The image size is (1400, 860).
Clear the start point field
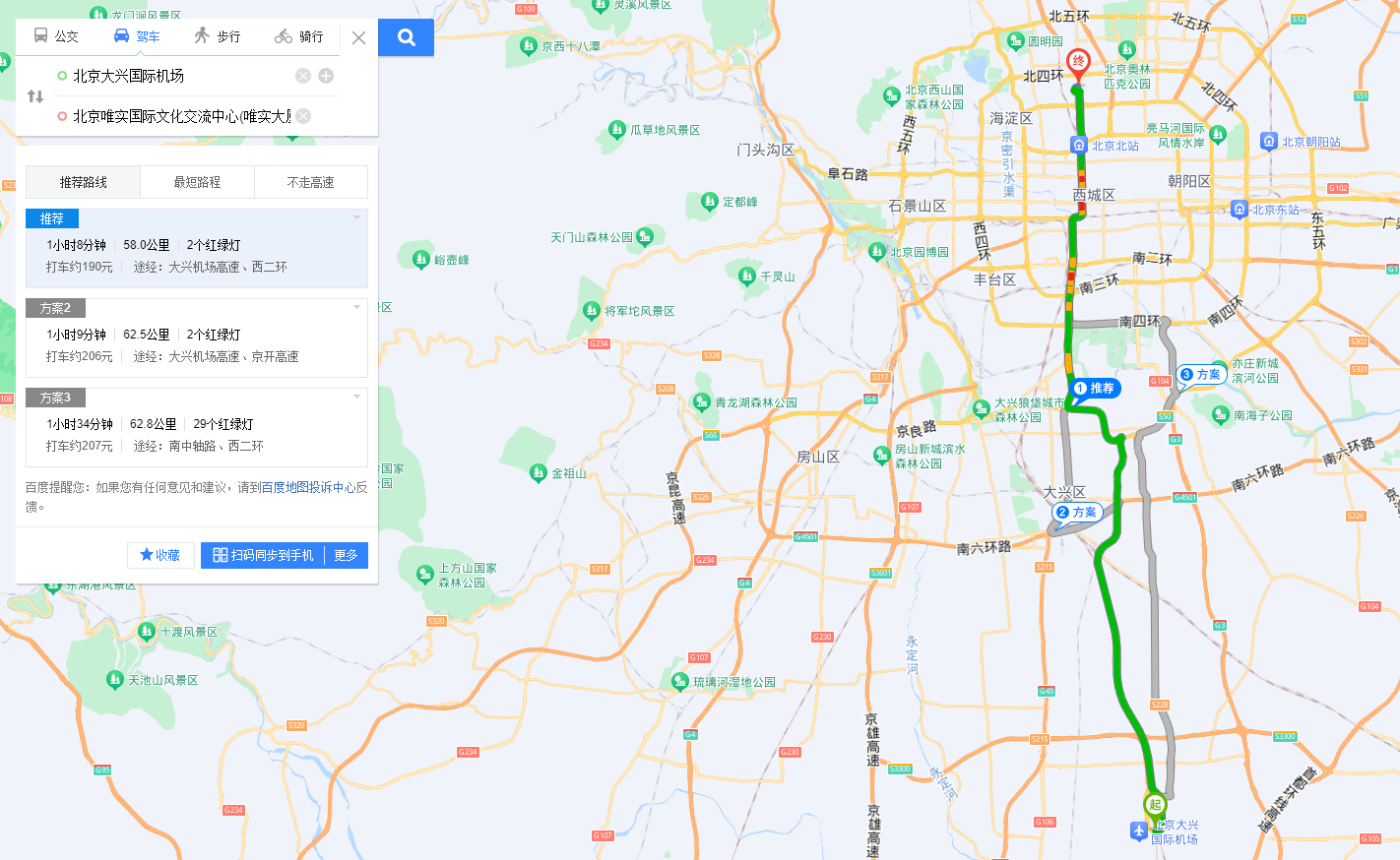click(303, 76)
